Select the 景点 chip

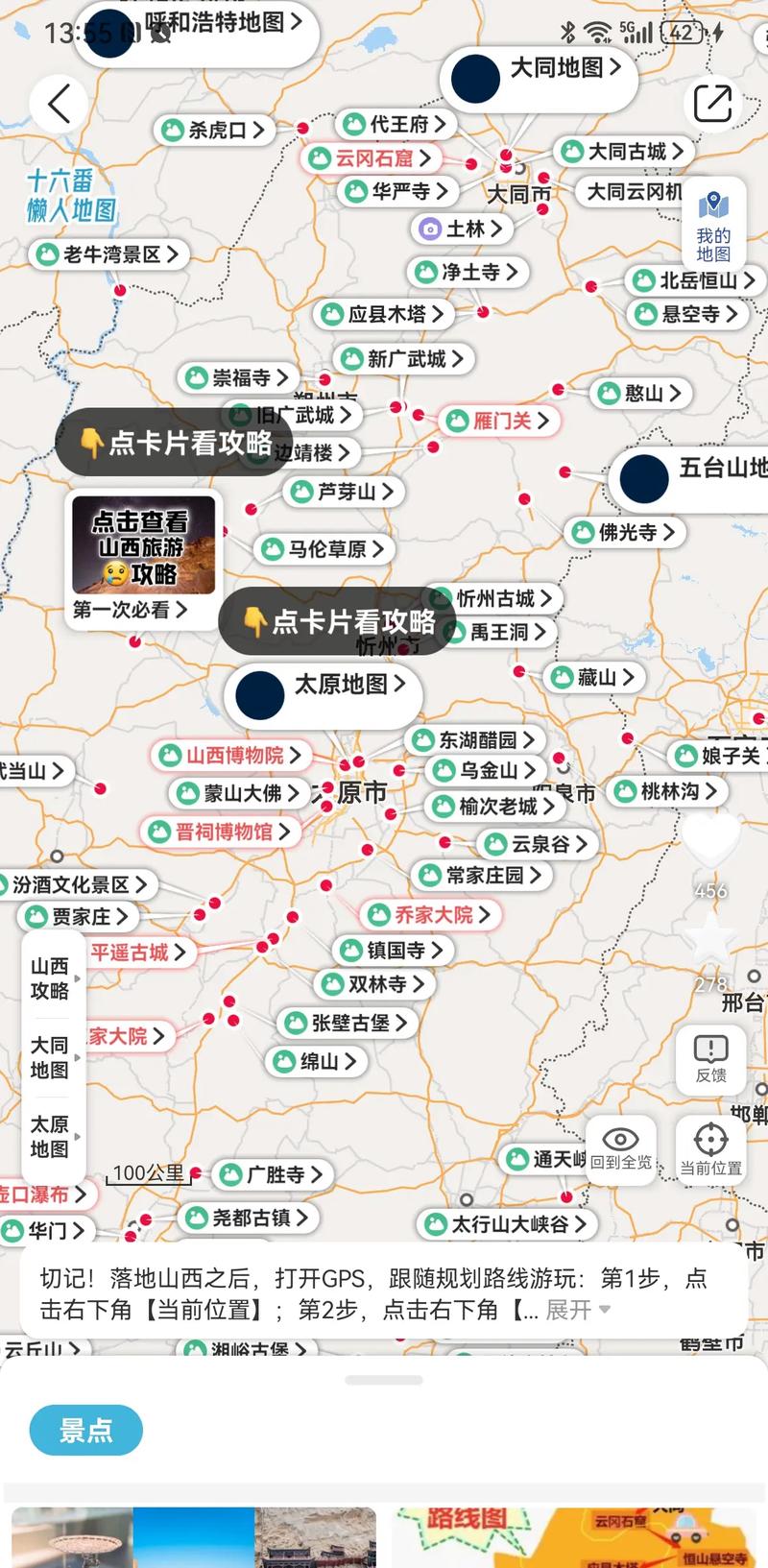tap(85, 1431)
